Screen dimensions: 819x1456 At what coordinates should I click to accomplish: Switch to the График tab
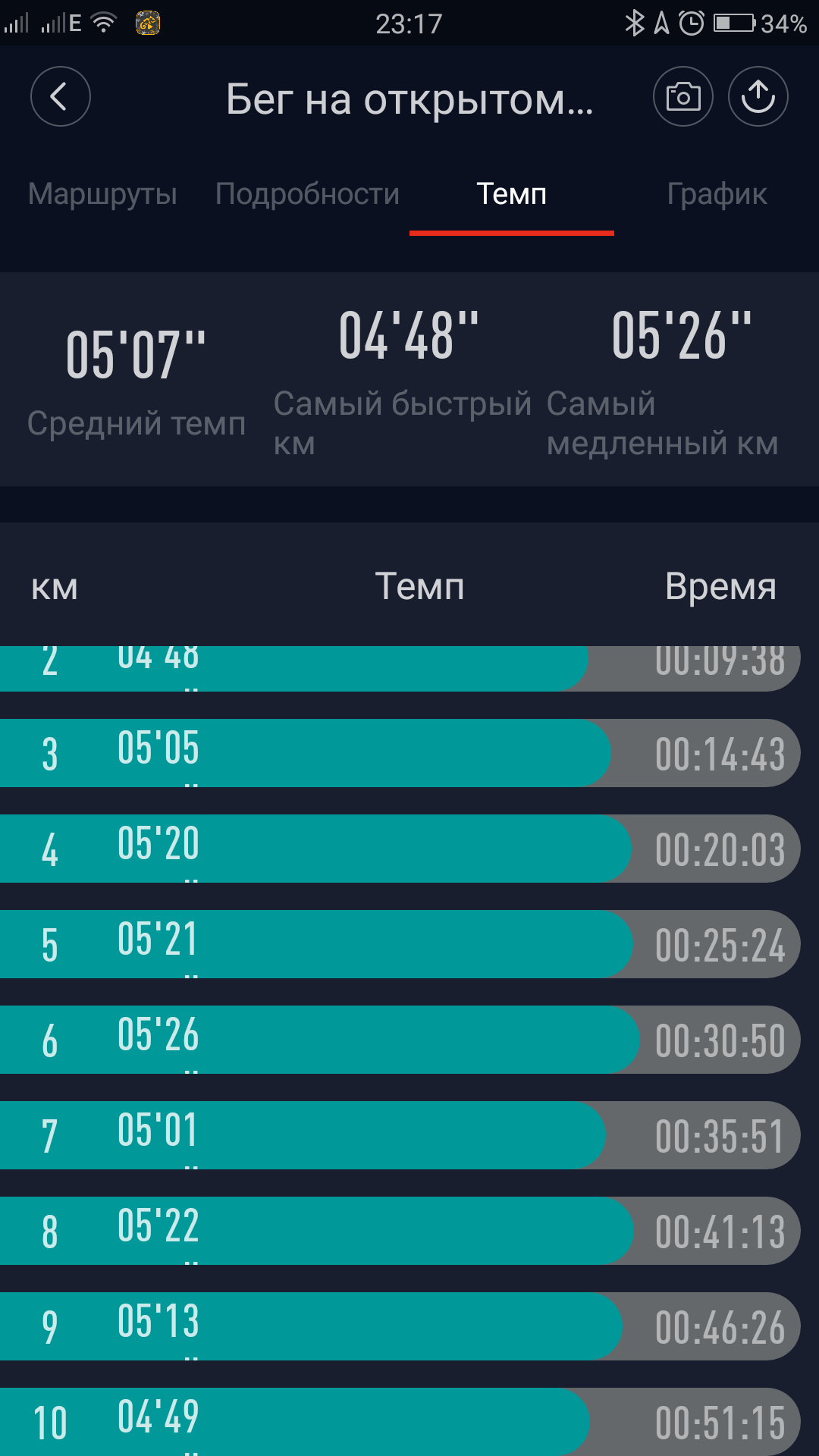point(717,194)
